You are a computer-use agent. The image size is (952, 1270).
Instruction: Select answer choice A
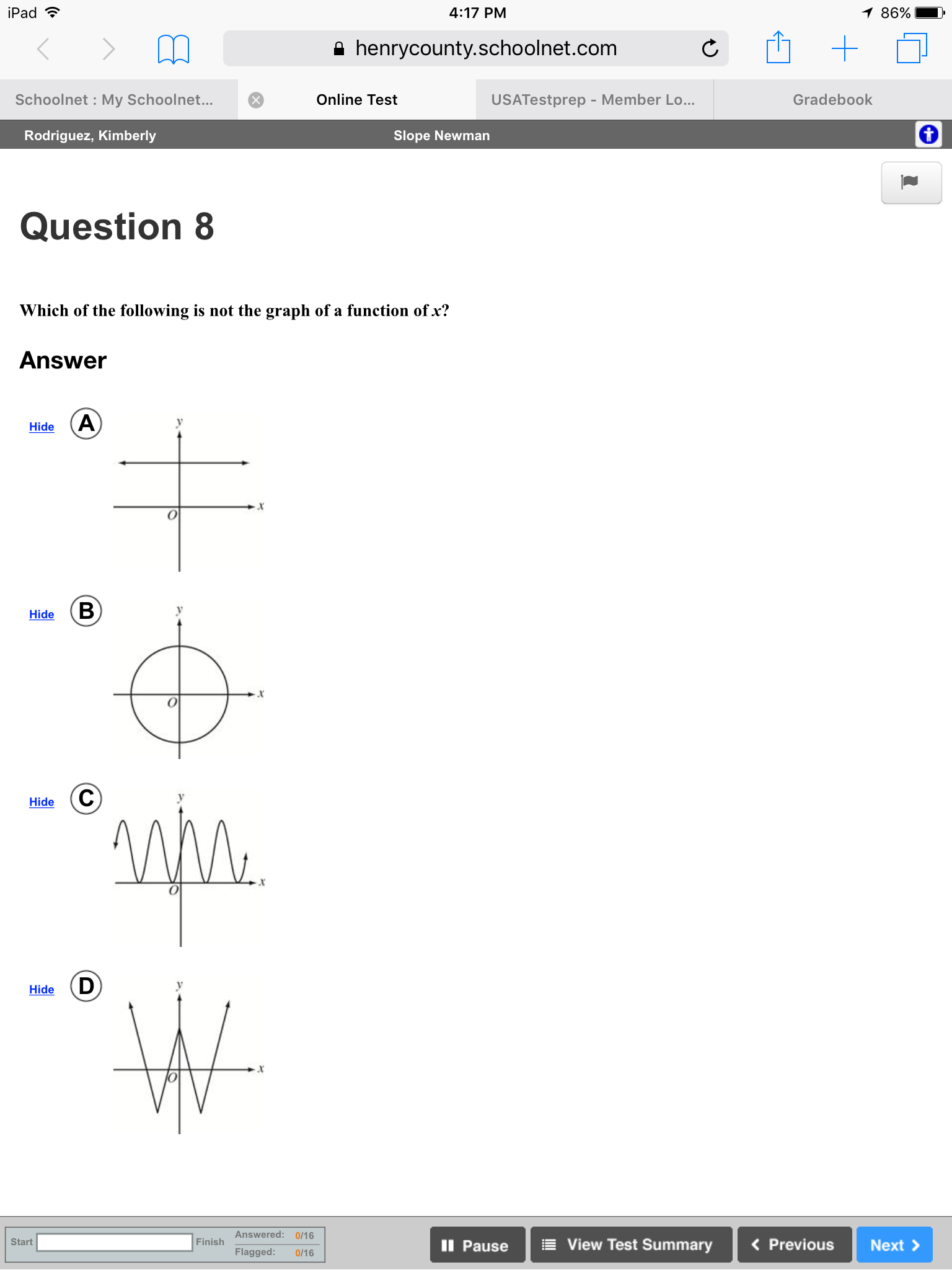click(86, 424)
